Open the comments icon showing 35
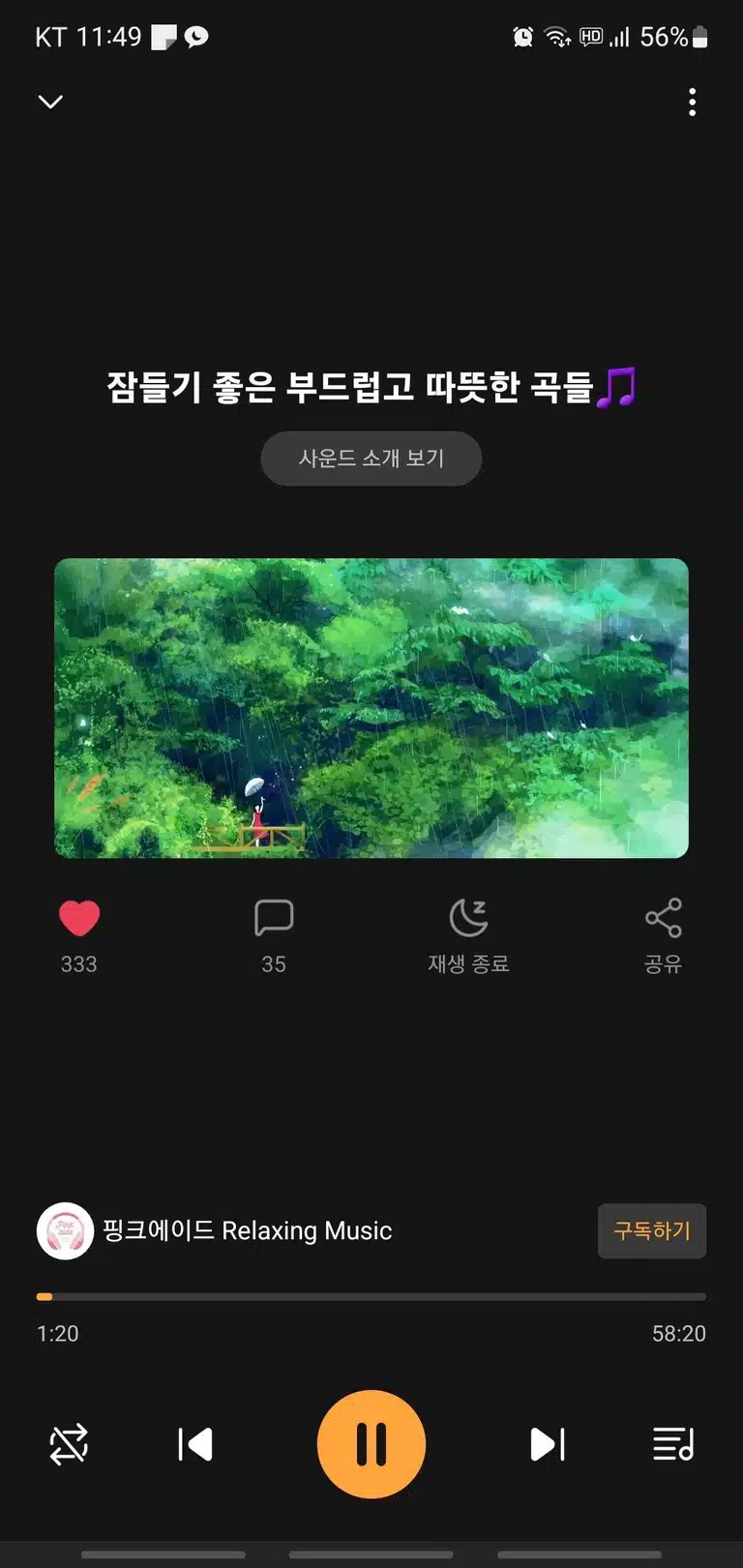This screenshot has width=743, height=1568. coord(274,918)
